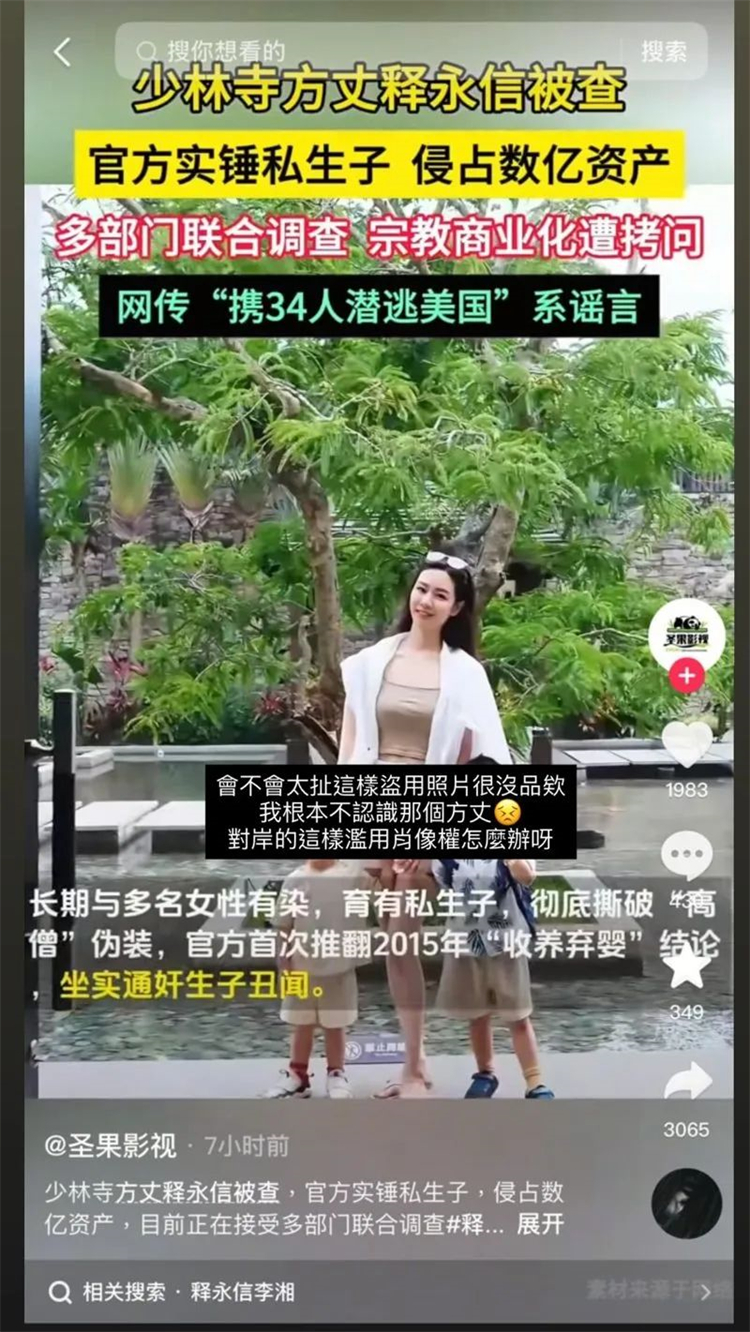Open the 搜你想看的 search field

pyautogui.click(x=370, y=51)
